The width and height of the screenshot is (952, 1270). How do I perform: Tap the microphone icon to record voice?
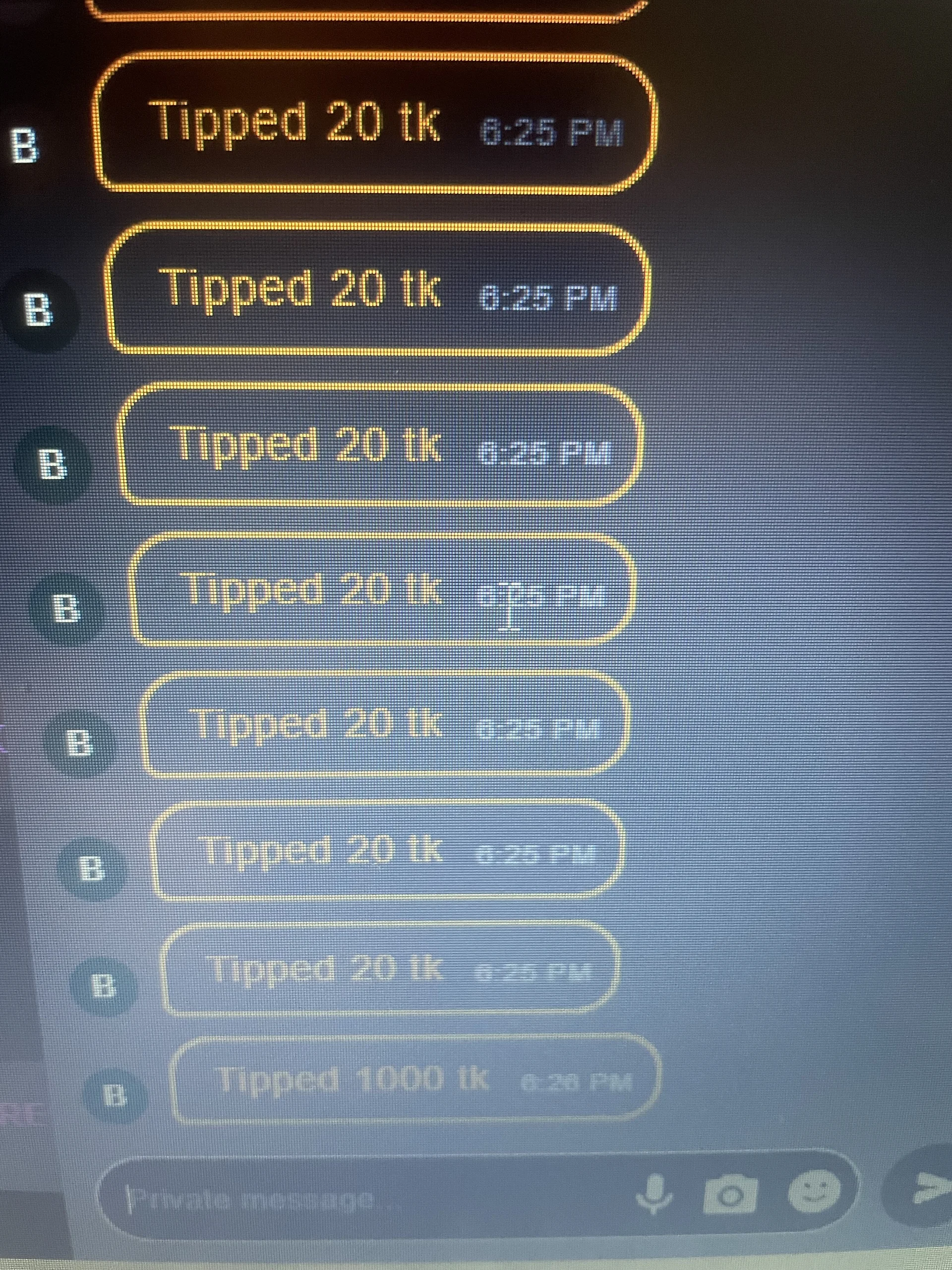(655, 1193)
